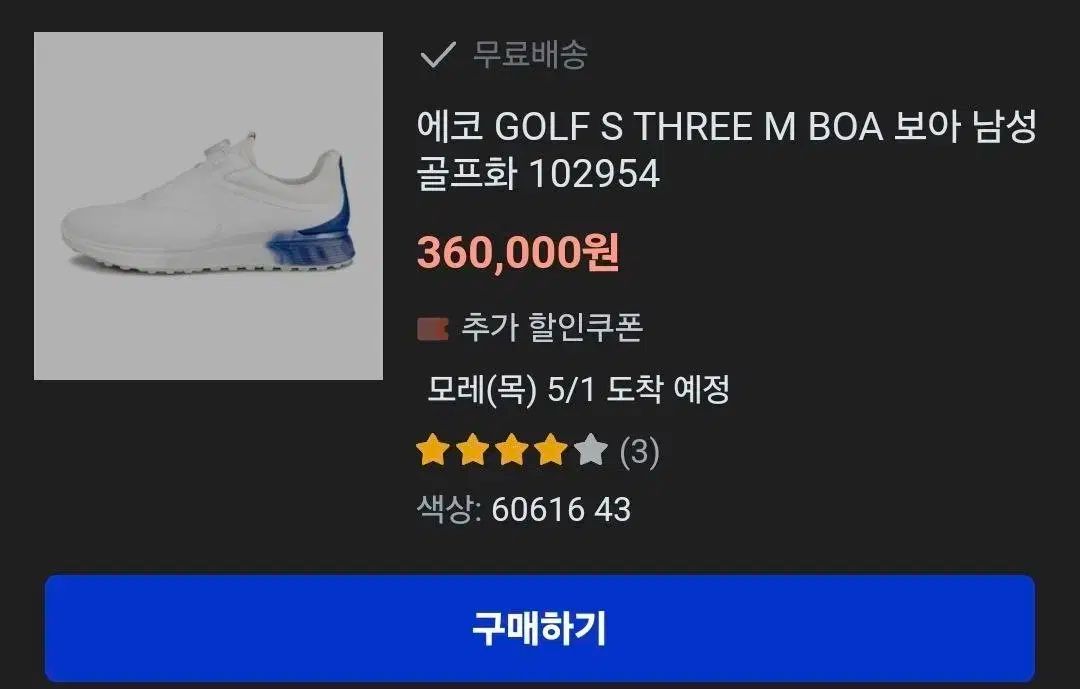Open the ECCO golf shoe product image
This screenshot has height=689, width=1080.
[x=208, y=206]
